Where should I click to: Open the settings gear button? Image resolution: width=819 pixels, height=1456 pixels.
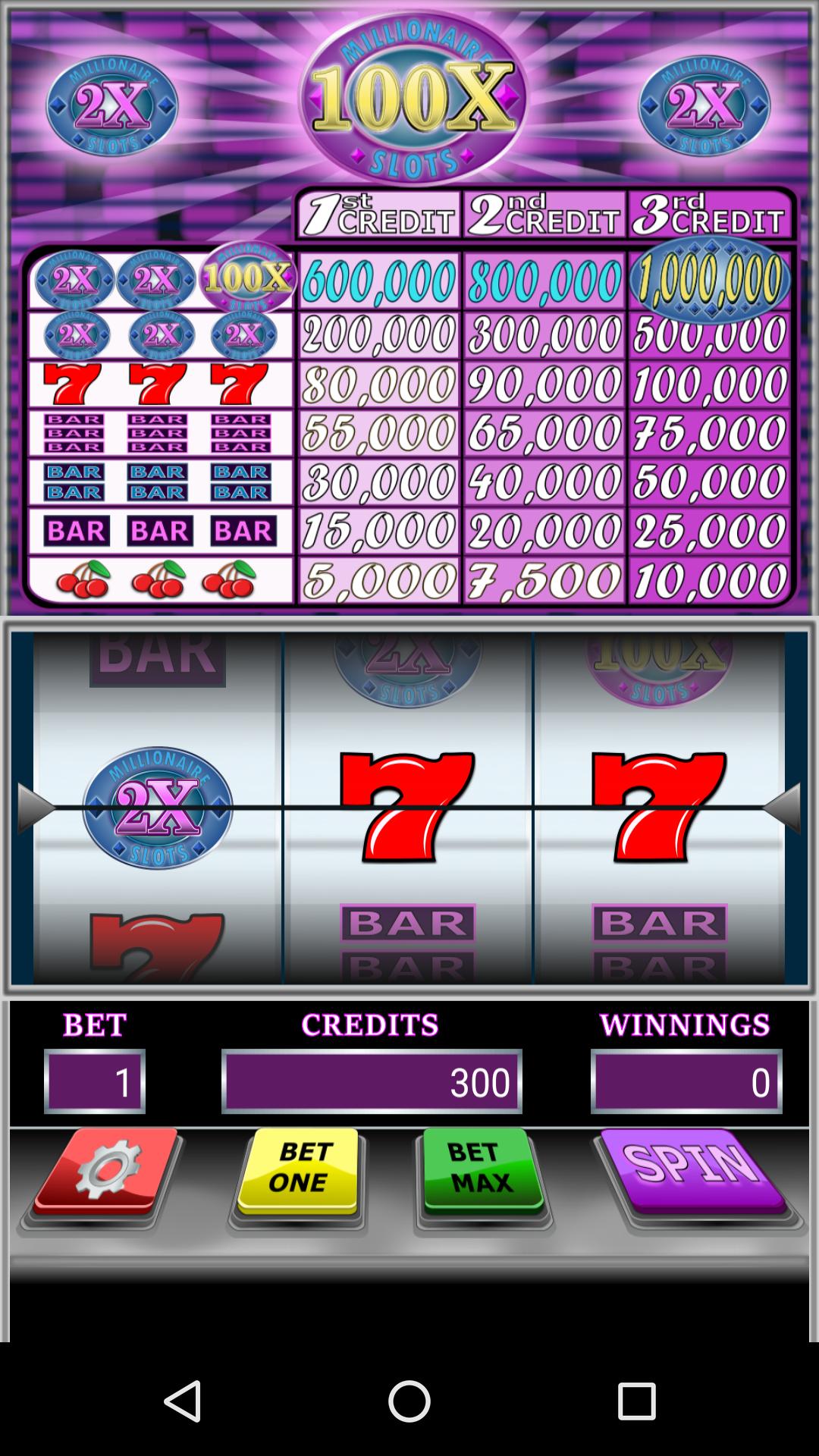pos(105,1172)
